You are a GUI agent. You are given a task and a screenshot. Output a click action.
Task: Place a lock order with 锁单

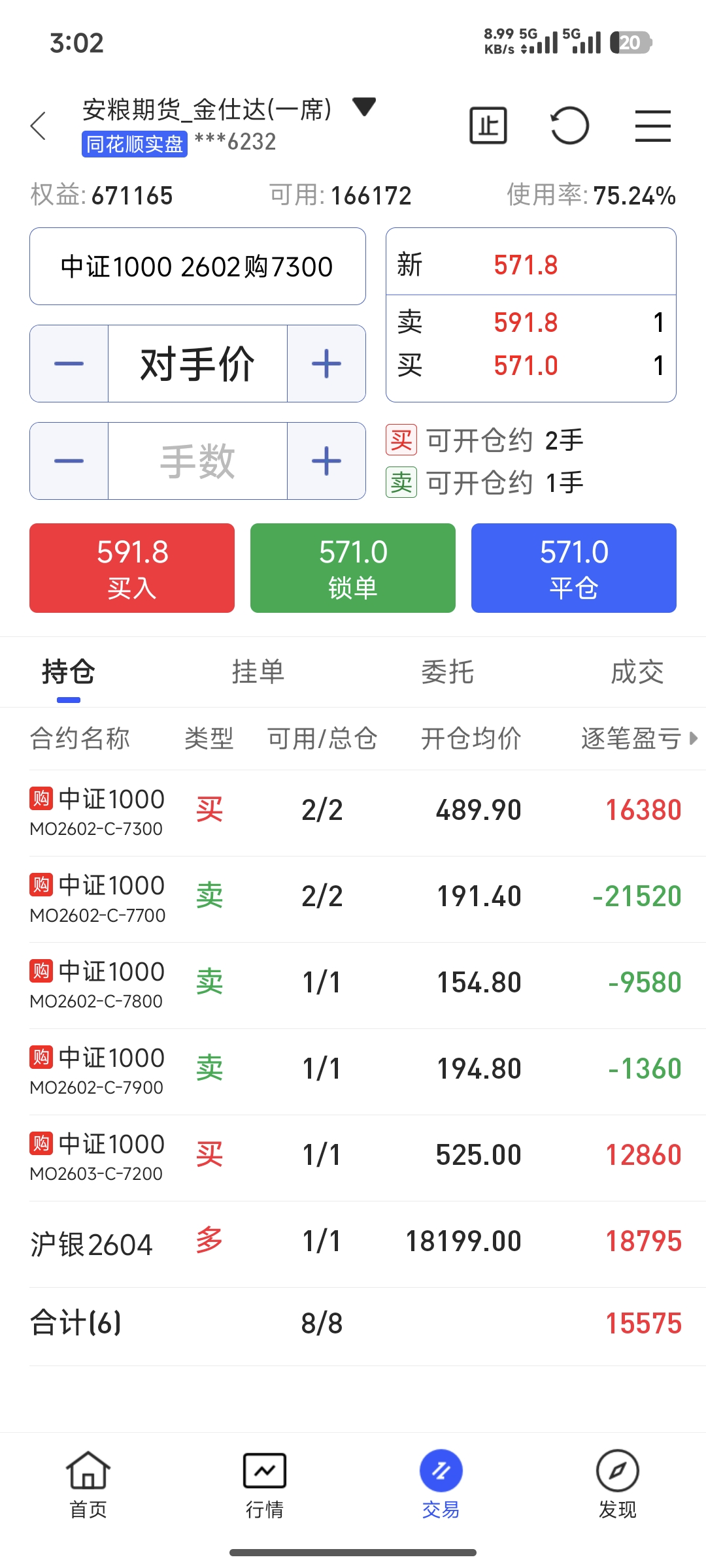[353, 568]
